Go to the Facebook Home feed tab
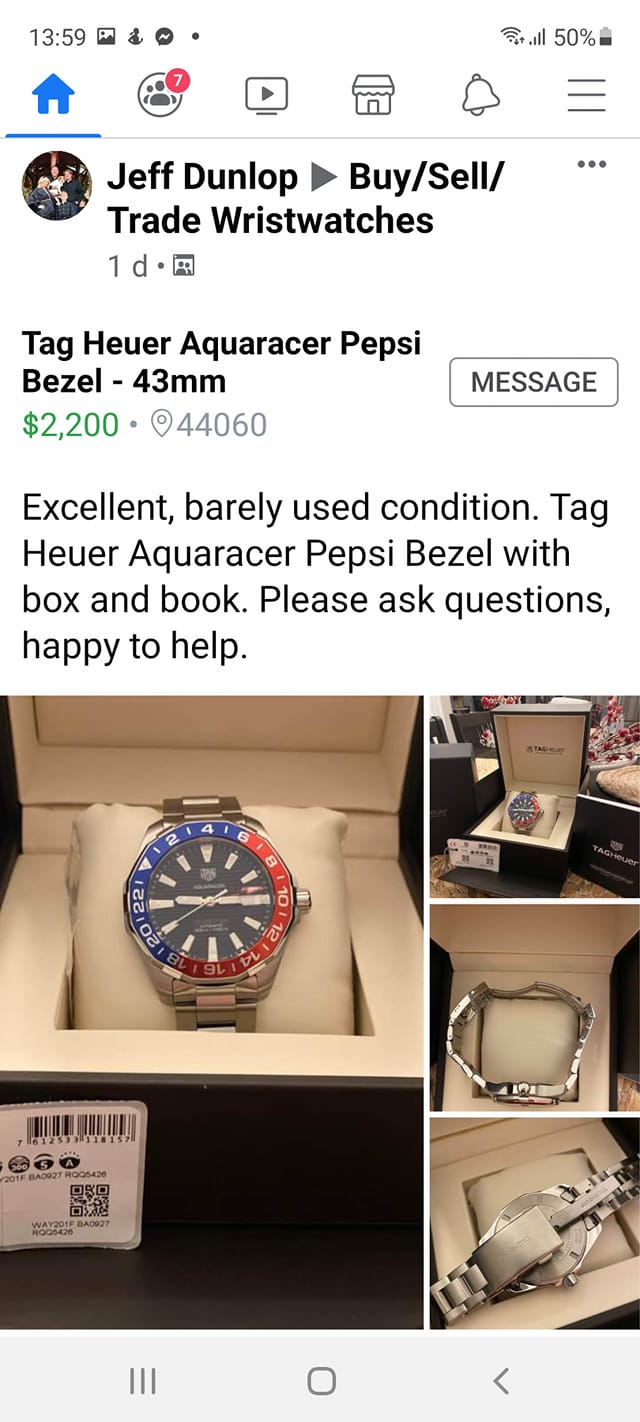640x1422 pixels. (x=54, y=95)
